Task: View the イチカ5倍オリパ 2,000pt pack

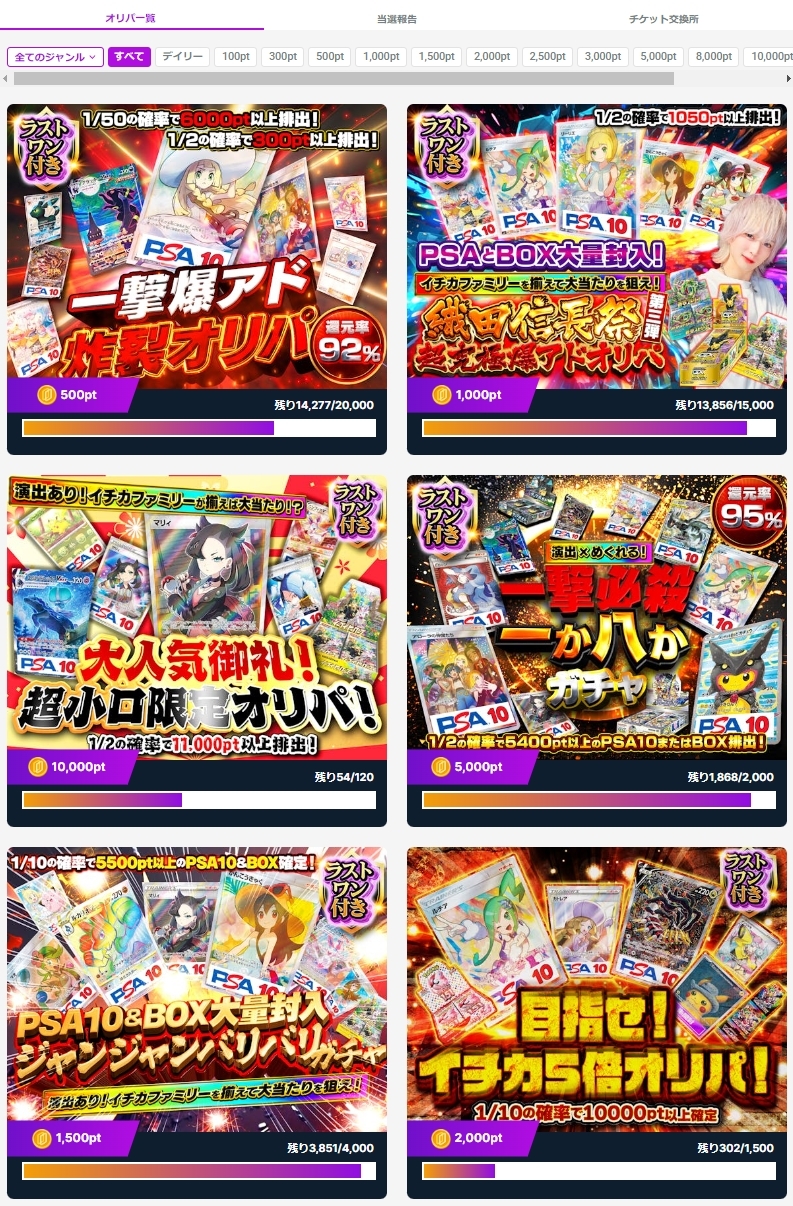Action: tap(596, 990)
